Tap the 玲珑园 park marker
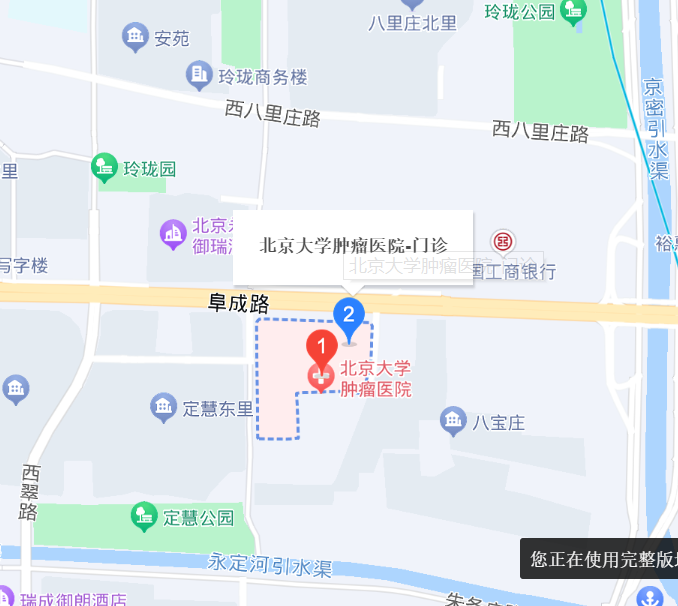Screen dimensions: 678x606 point(104,168)
